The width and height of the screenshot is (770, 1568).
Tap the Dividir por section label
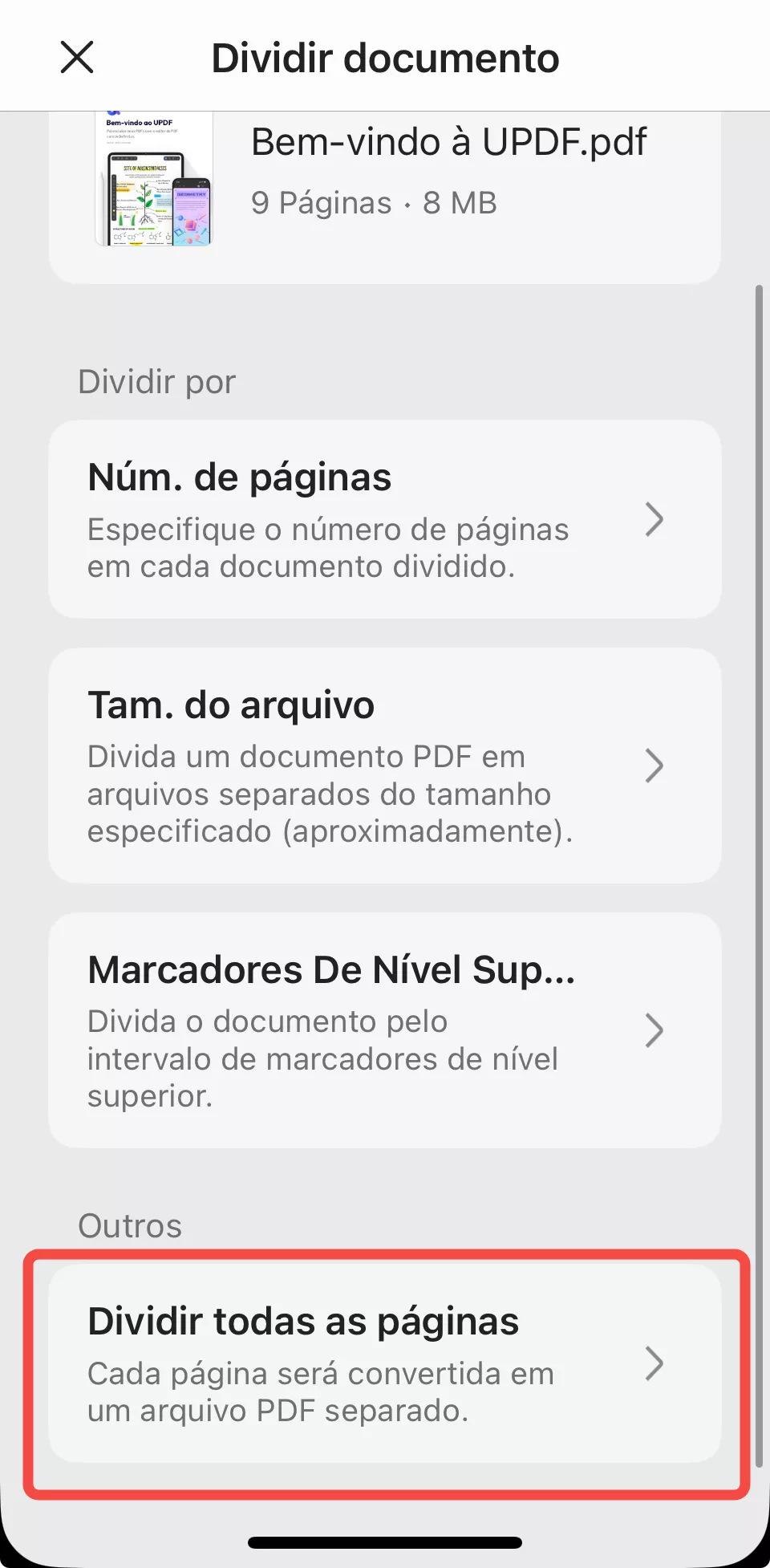tap(156, 380)
